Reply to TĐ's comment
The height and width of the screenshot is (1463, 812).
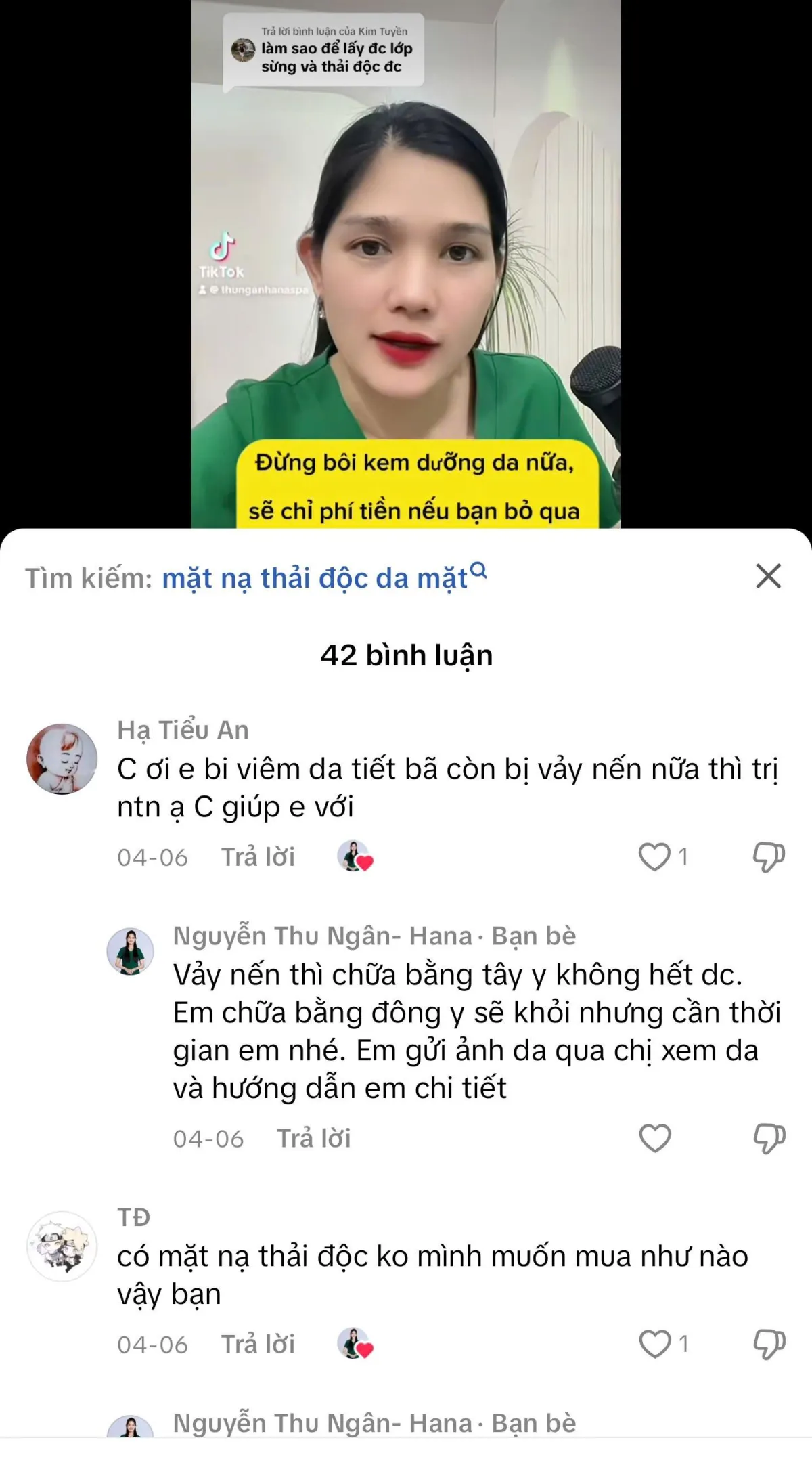[x=258, y=1345]
